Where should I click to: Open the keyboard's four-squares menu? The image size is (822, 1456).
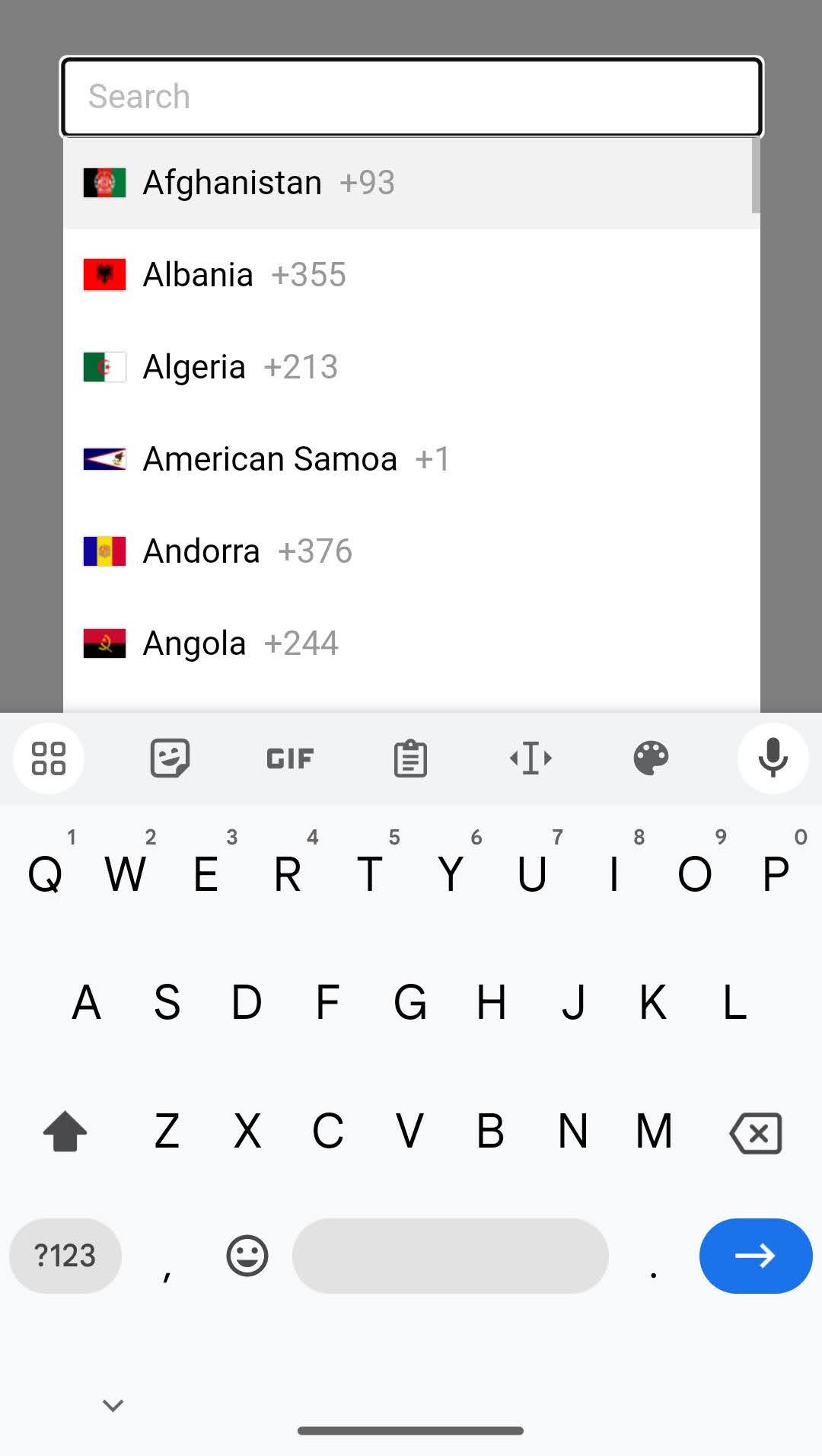coord(49,758)
